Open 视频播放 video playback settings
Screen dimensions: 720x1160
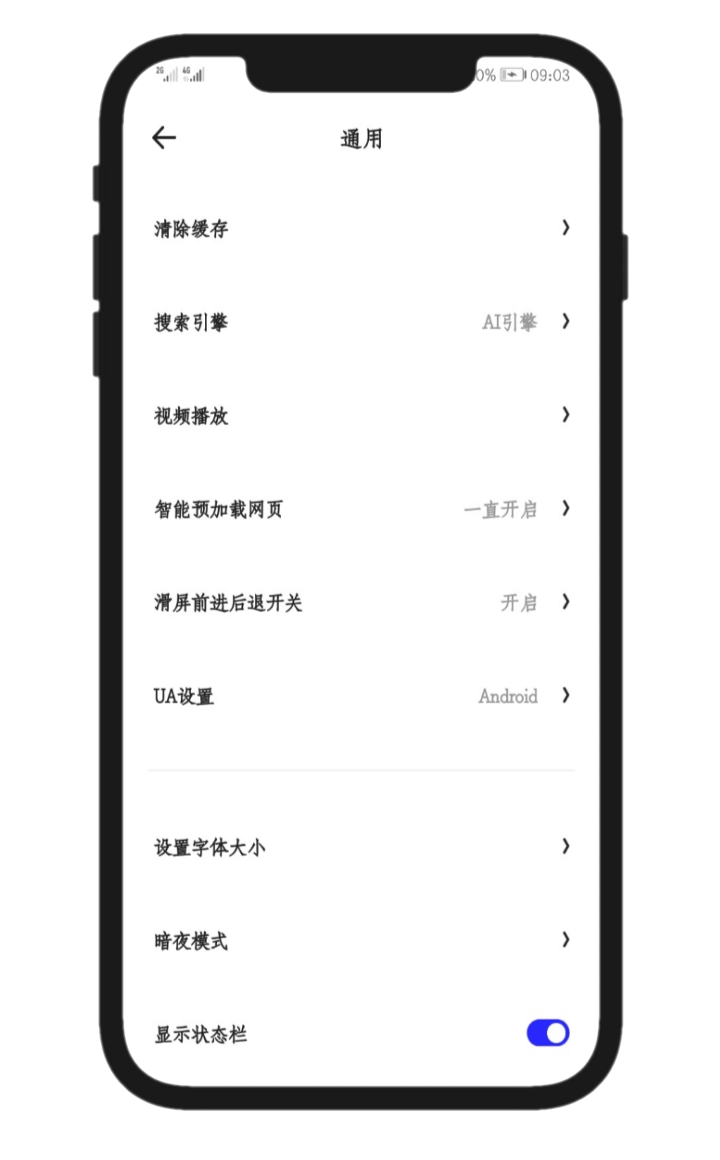pos(360,415)
